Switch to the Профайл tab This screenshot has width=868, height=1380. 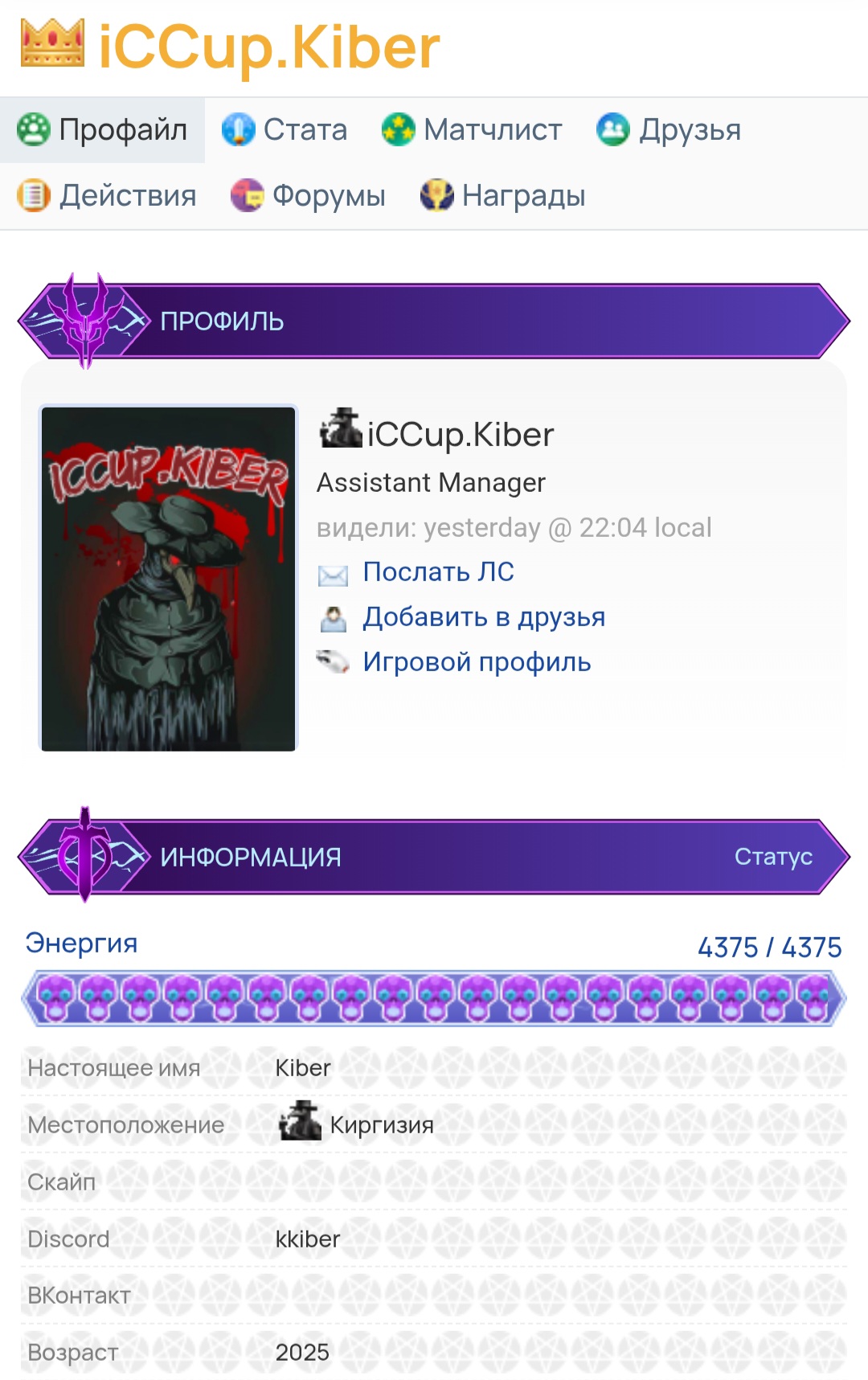point(103,130)
